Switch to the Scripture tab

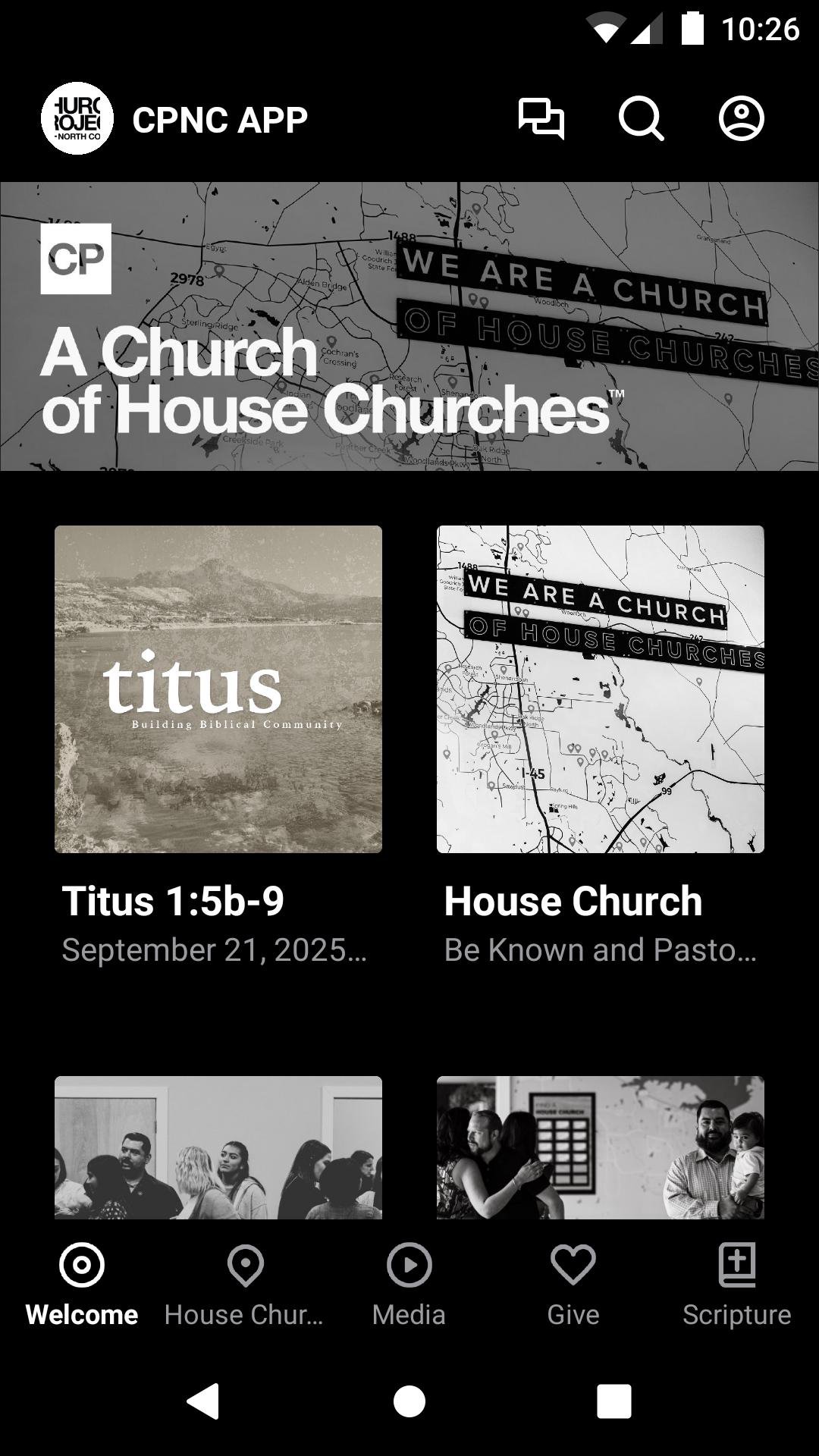click(x=736, y=1283)
